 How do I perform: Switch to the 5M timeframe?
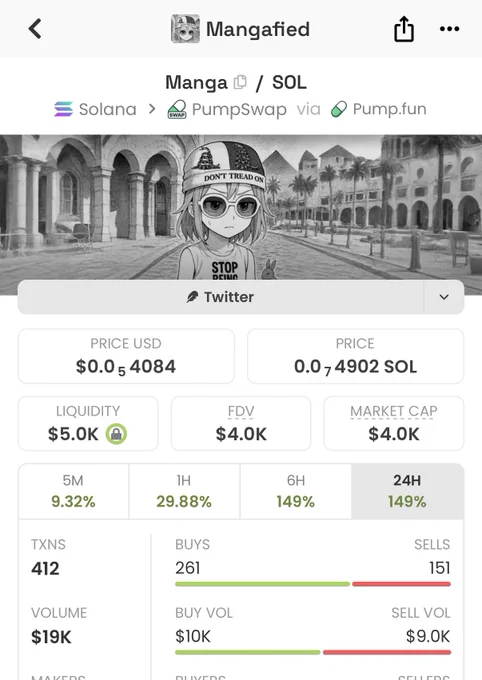click(x=73, y=491)
